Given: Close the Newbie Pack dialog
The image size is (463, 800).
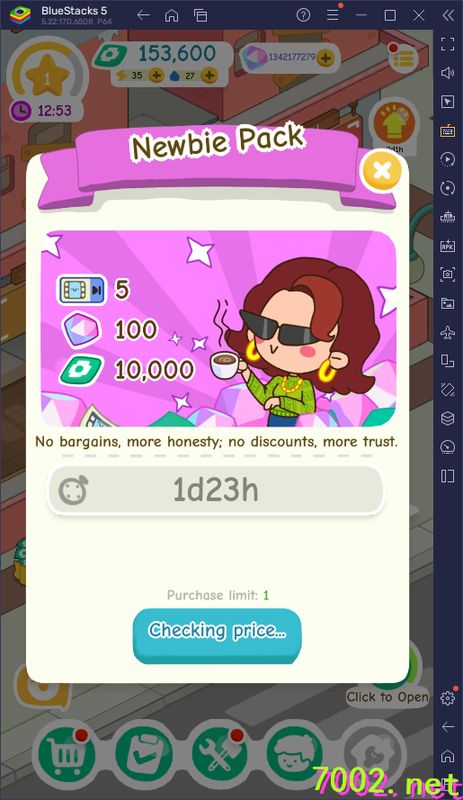Looking at the screenshot, I should (x=381, y=170).
